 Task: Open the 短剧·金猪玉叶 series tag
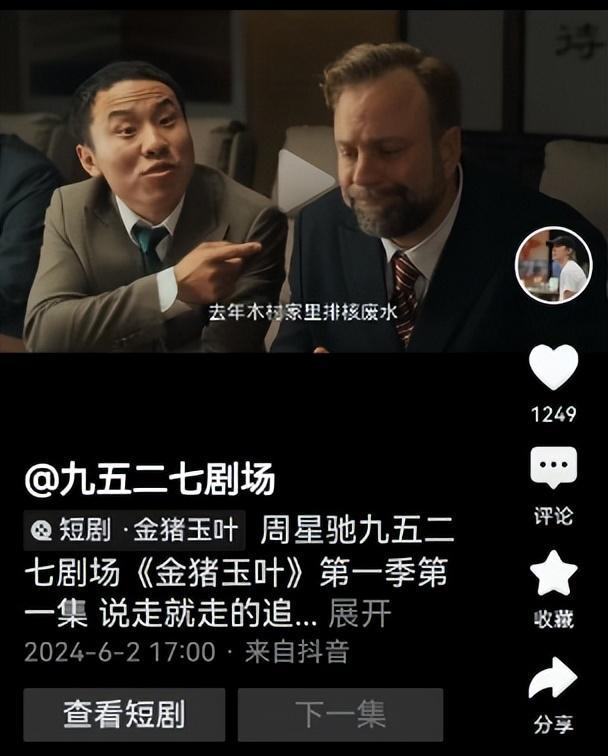pos(135,530)
